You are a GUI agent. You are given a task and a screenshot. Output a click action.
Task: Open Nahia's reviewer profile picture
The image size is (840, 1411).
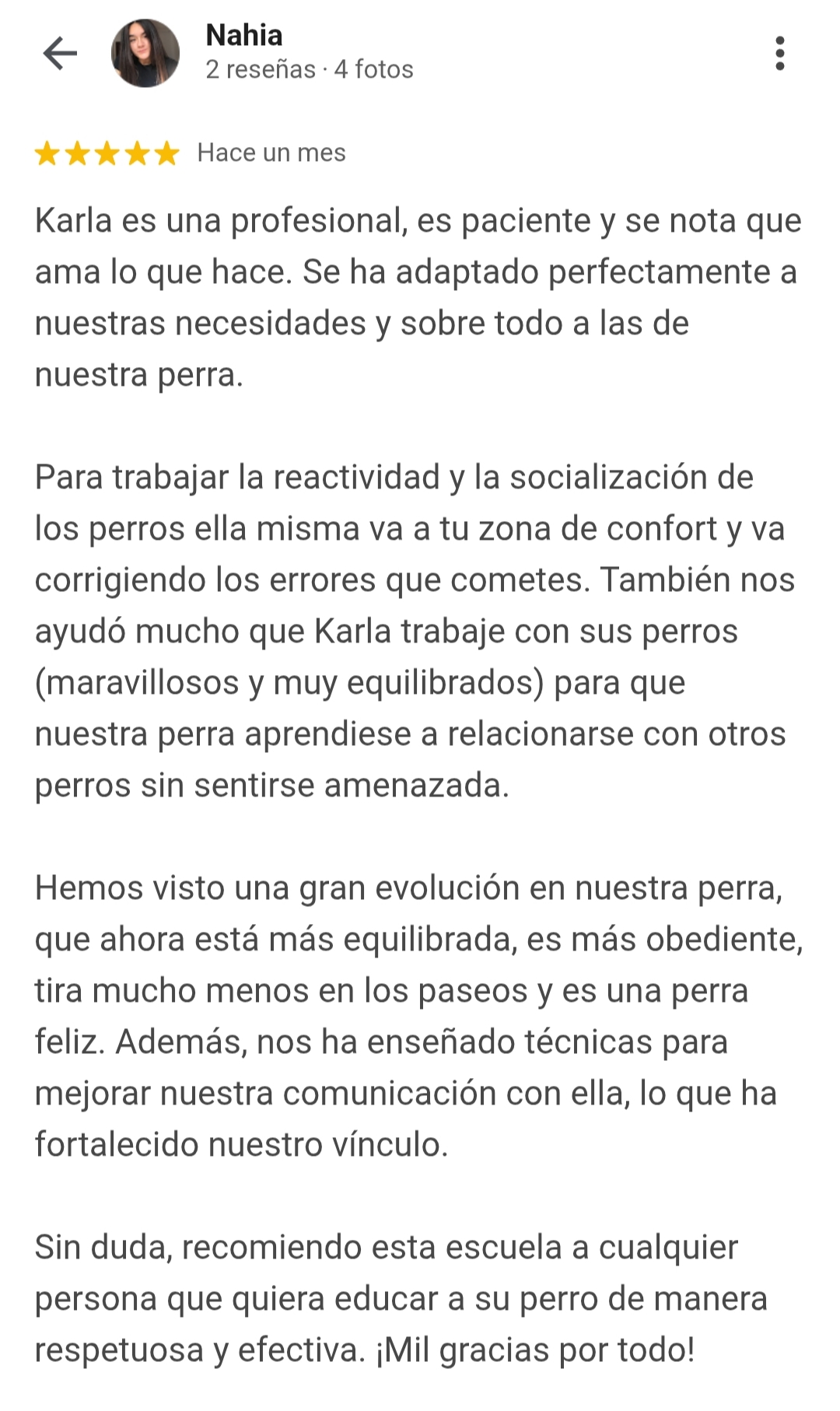pos(145,54)
